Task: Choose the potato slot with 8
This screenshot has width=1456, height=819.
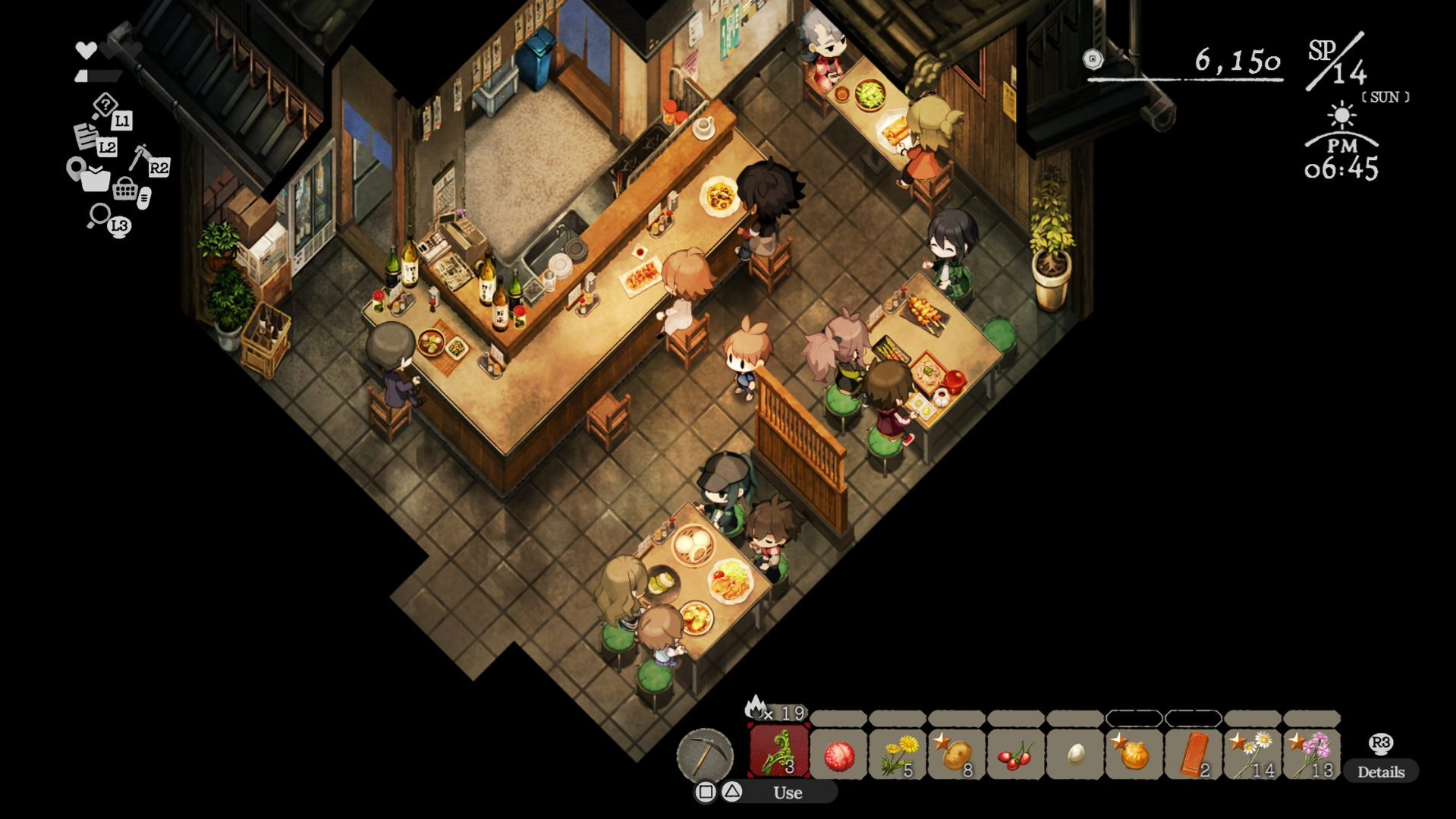Action: 957,754
